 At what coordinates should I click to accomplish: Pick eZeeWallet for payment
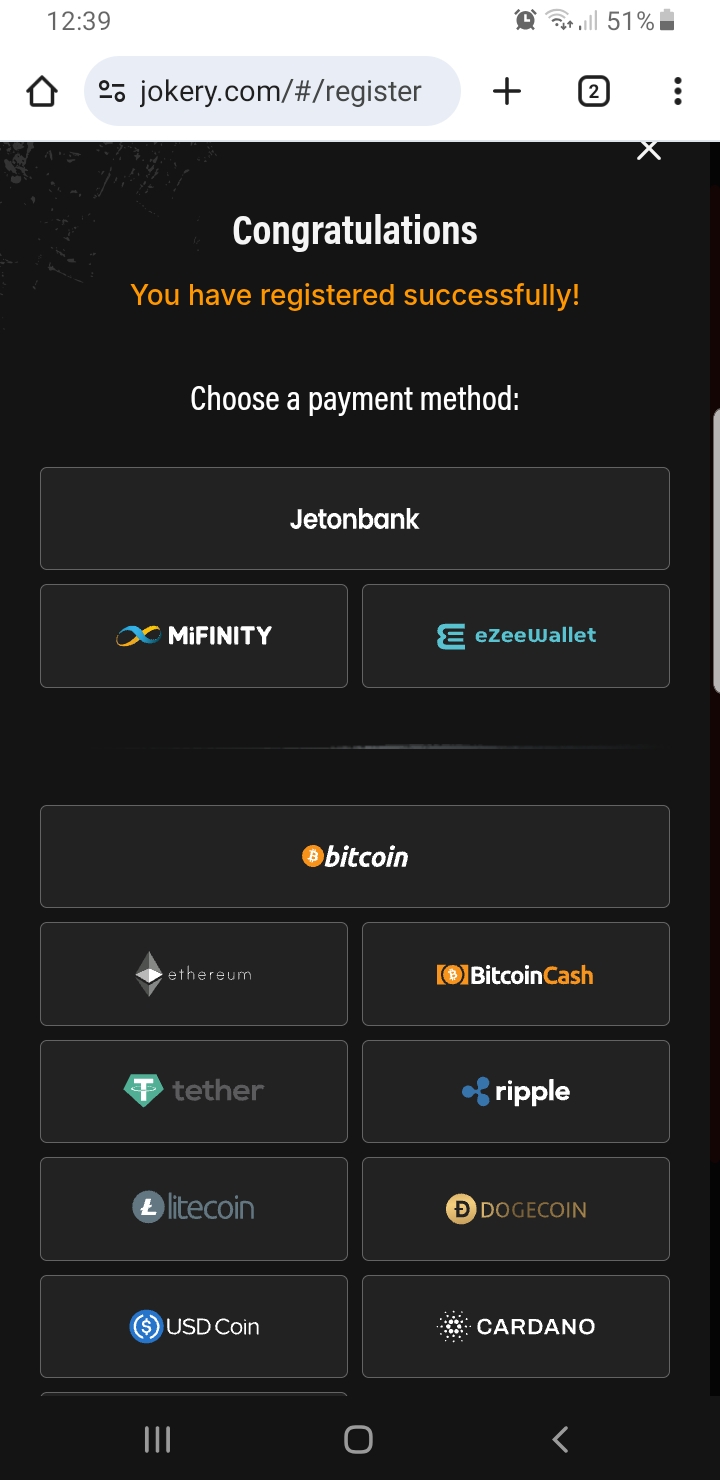point(515,636)
